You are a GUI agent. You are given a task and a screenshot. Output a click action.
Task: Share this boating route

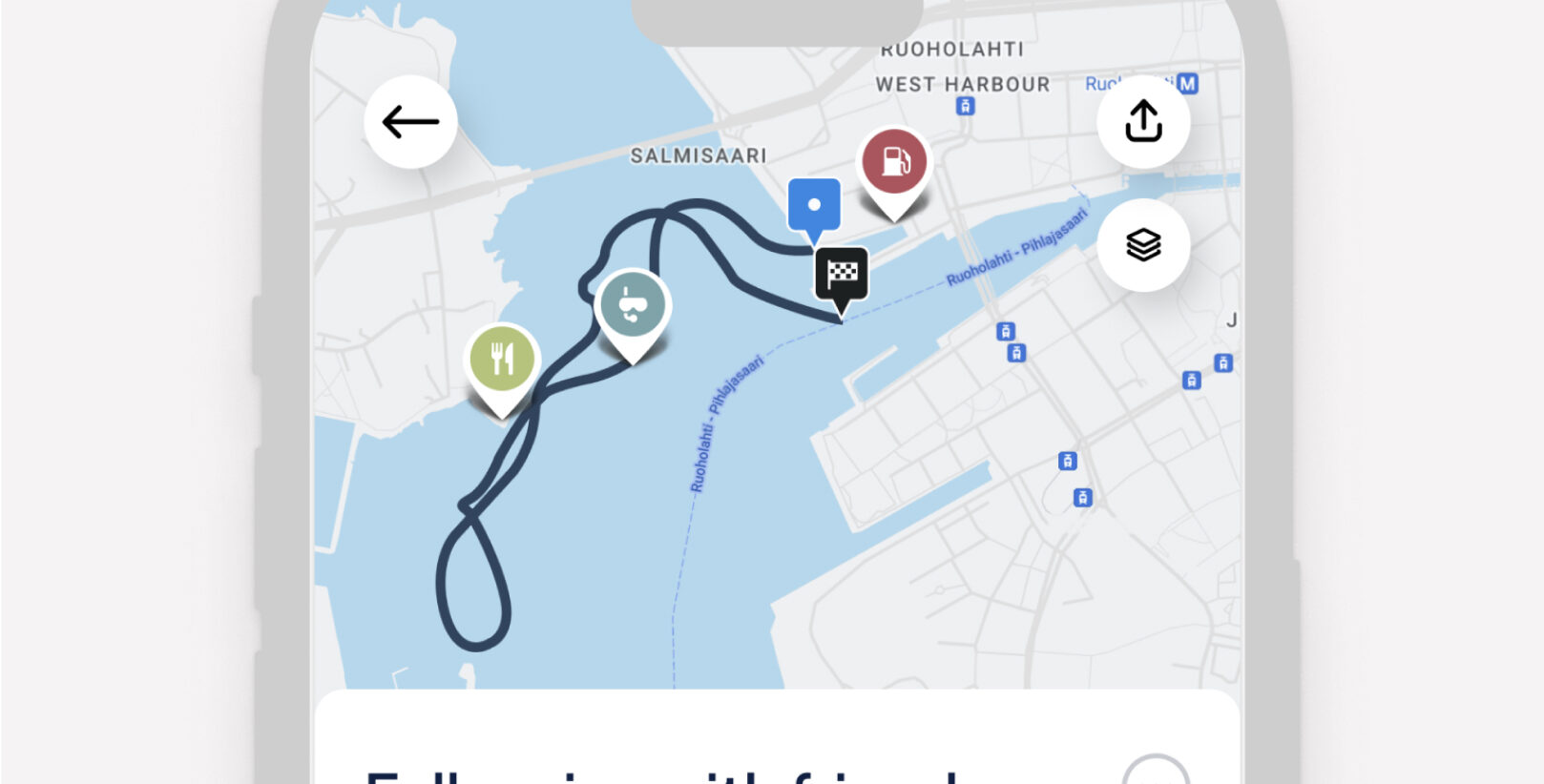1142,122
